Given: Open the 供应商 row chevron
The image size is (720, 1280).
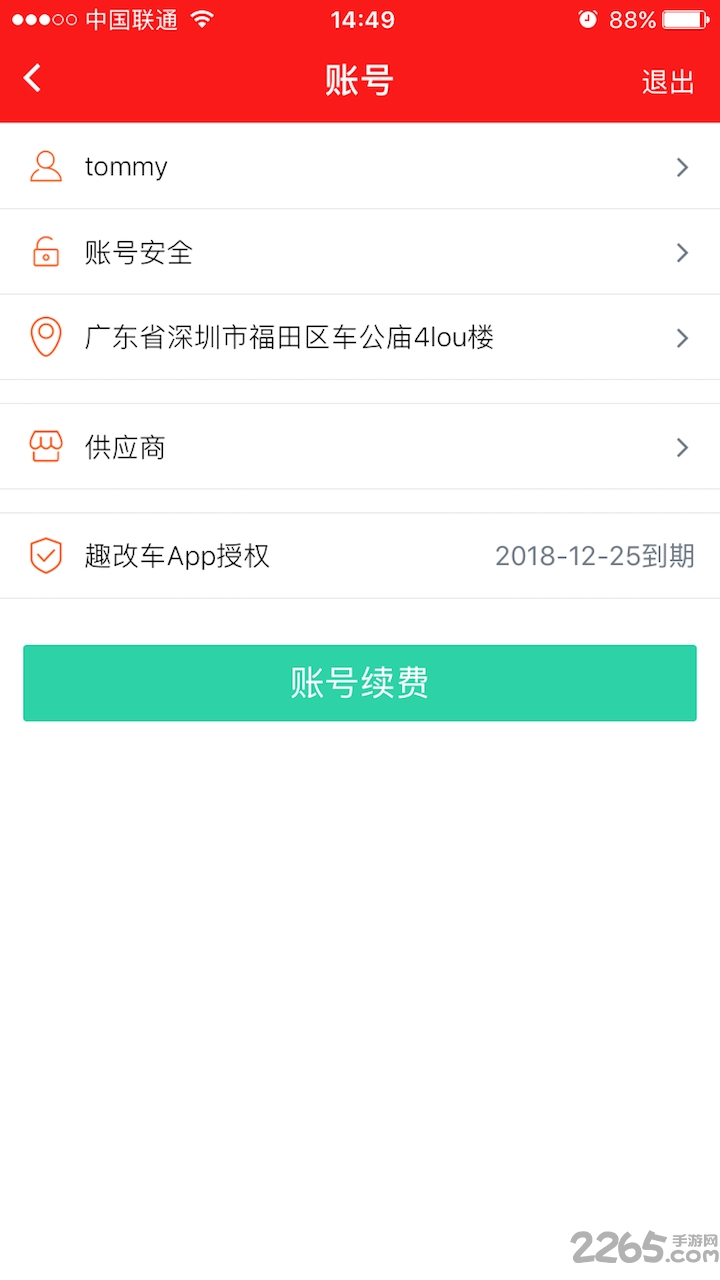Looking at the screenshot, I should pos(682,447).
